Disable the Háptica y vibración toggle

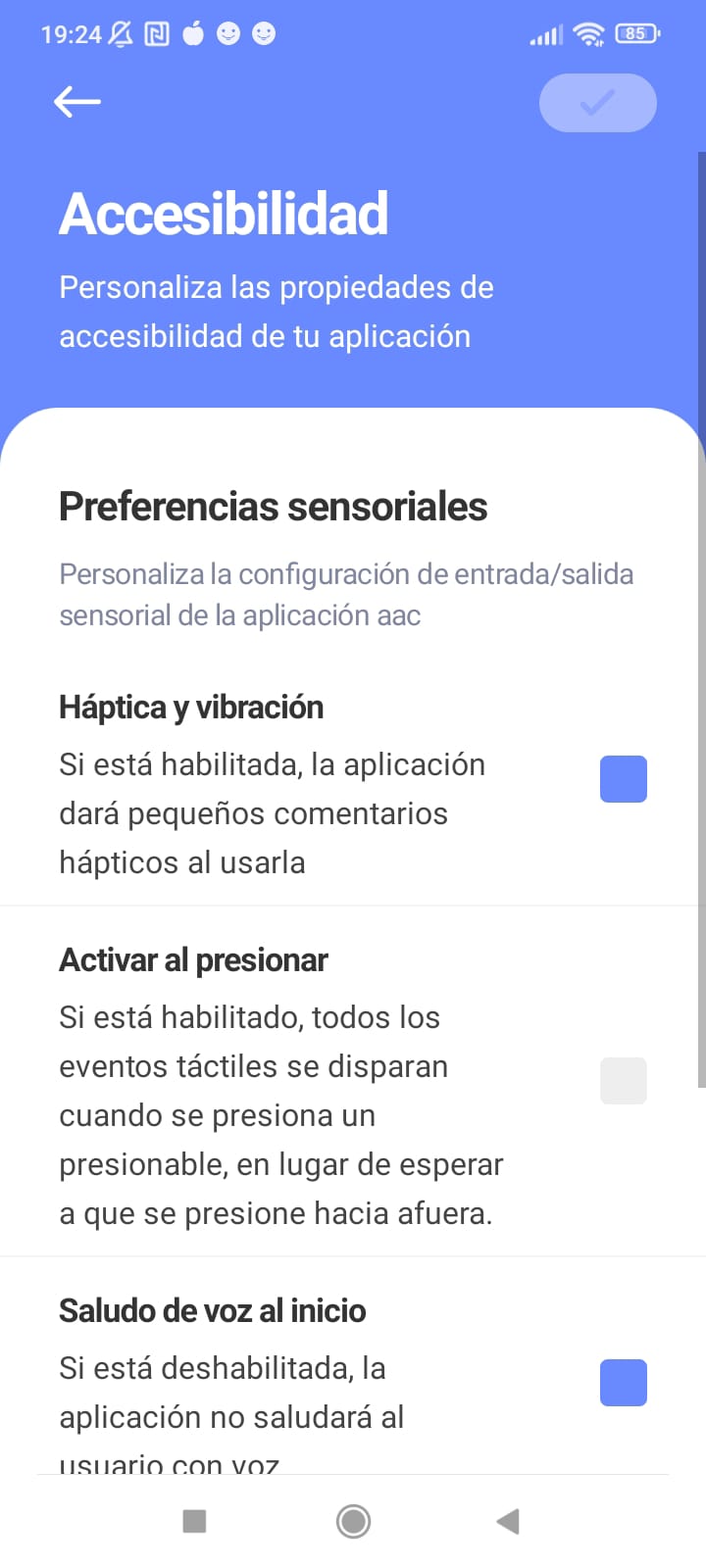tap(624, 779)
